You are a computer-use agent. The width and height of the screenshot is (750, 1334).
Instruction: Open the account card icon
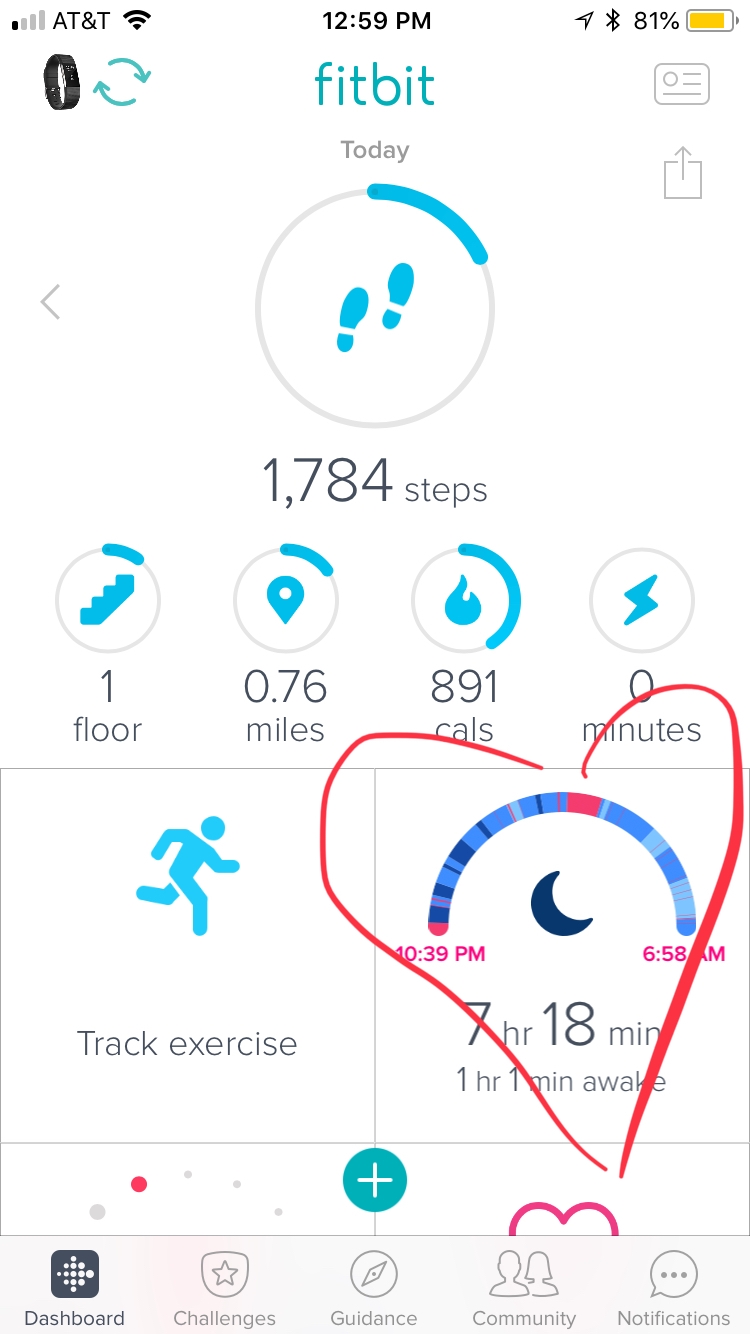click(682, 84)
